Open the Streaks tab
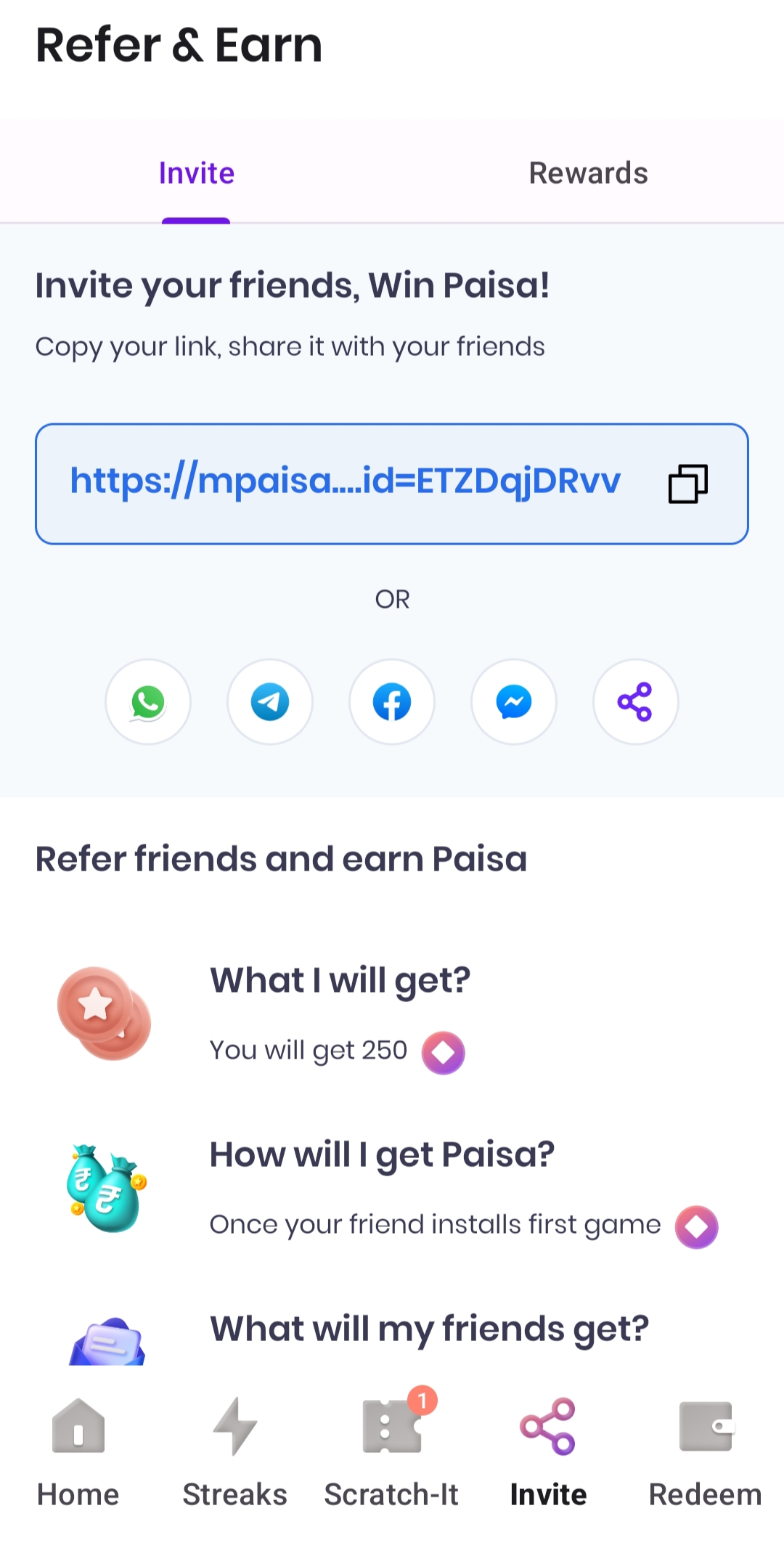Image resolution: width=784 pixels, height=1556 pixels. 235,1452
